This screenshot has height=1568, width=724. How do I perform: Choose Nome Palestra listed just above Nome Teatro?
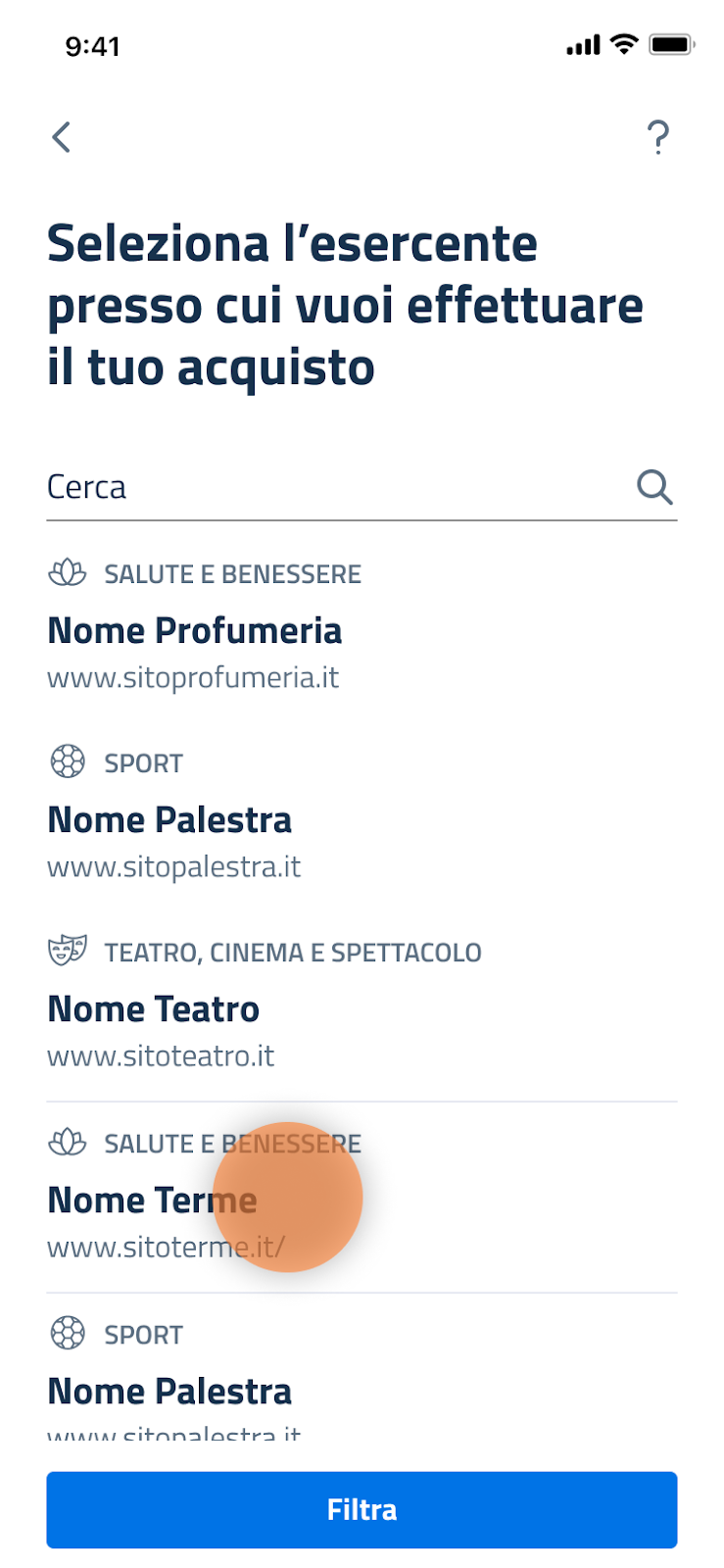169,820
